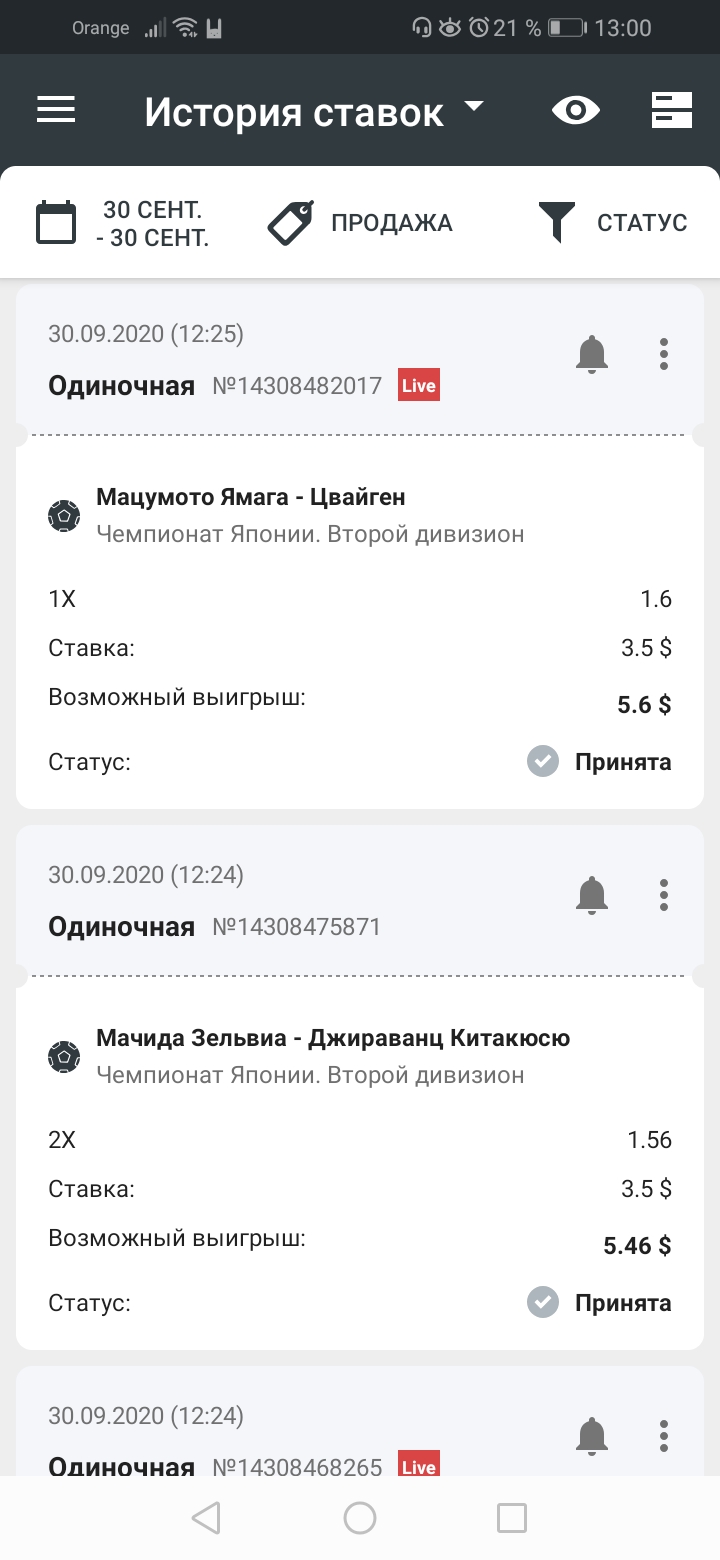Tap the bell for bet №14308475871
This screenshot has height=1560, width=720.
point(592,895)
